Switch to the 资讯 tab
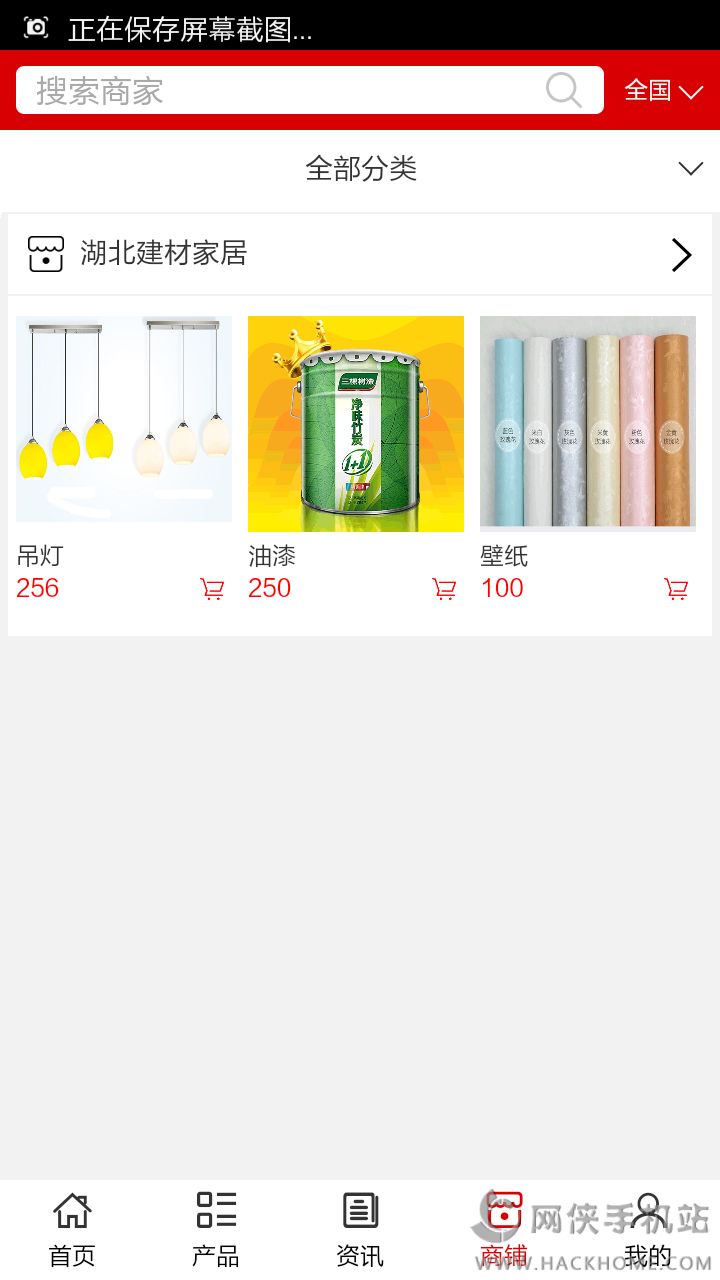Screen dimensions: 720x1280 click(360, 1230)
